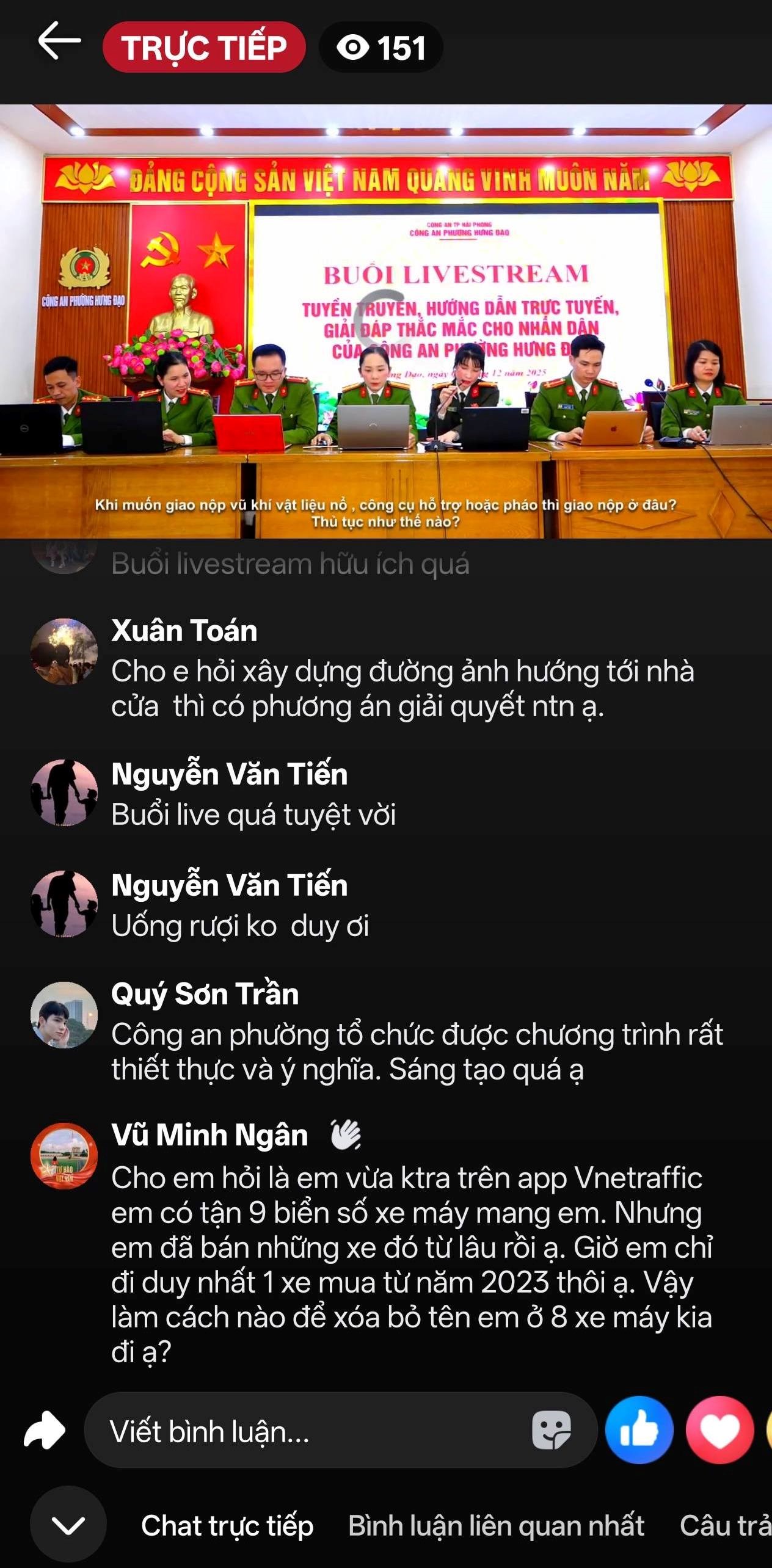Open Quý Sơn Trần's profile

[205, 994]
